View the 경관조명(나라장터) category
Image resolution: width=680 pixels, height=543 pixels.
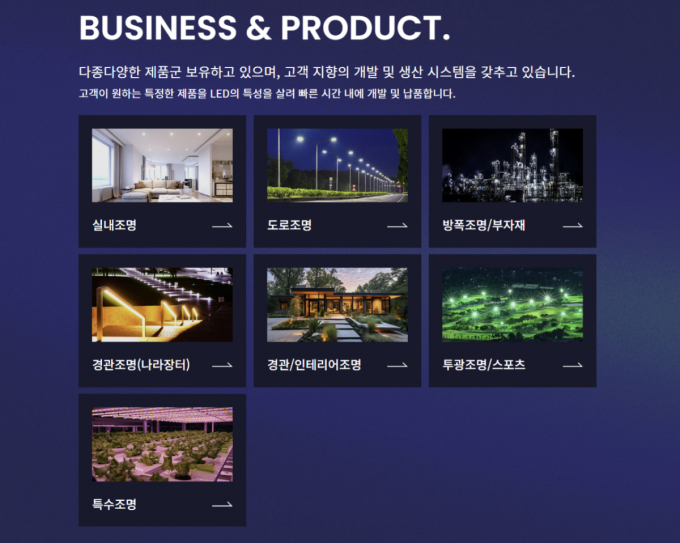pos(162,321)
